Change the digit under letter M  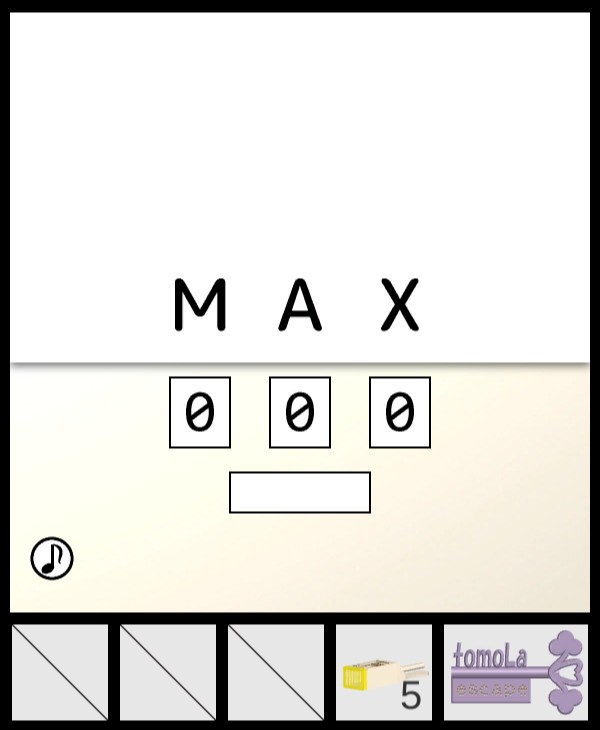(200, 412)
